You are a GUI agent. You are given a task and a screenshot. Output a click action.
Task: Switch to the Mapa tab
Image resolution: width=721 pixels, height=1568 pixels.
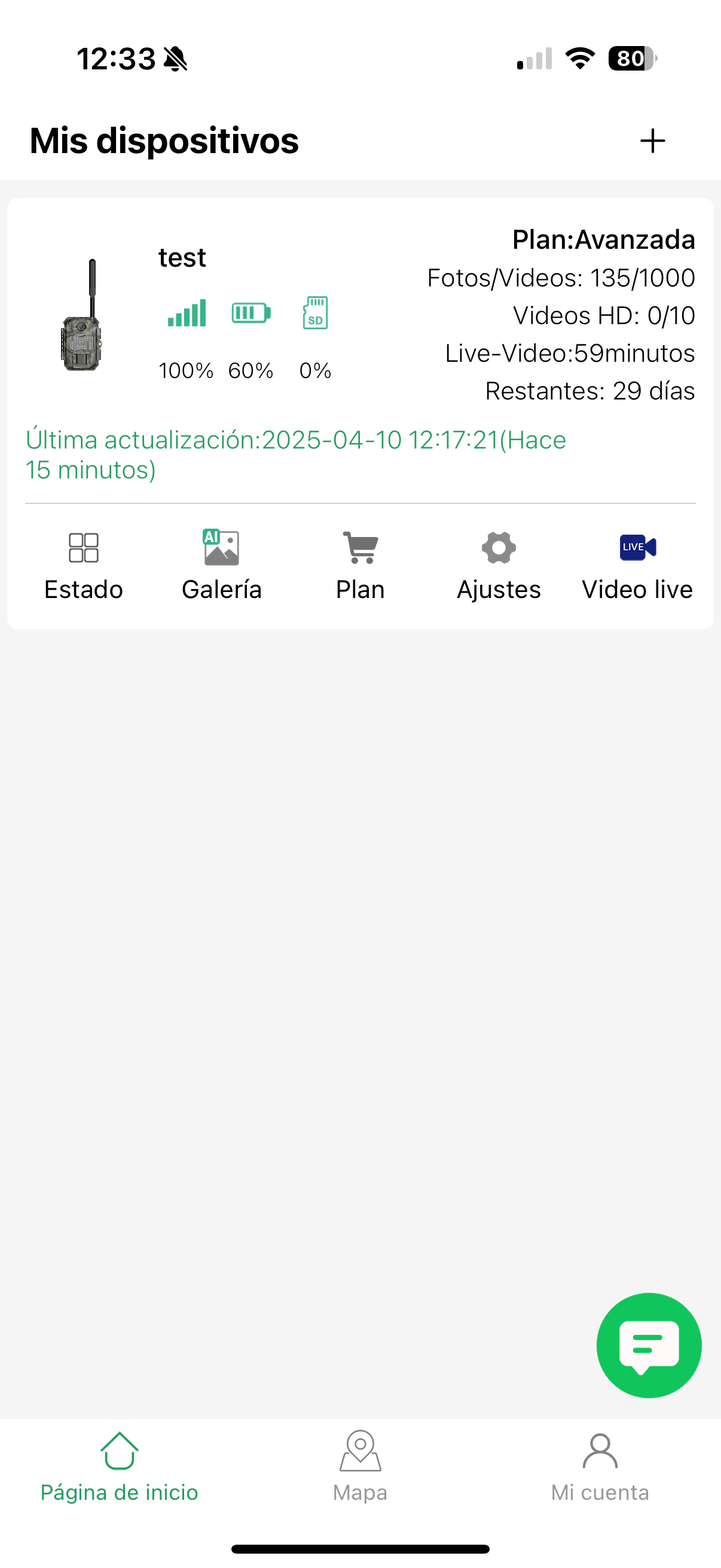[x=360, y=1466]
